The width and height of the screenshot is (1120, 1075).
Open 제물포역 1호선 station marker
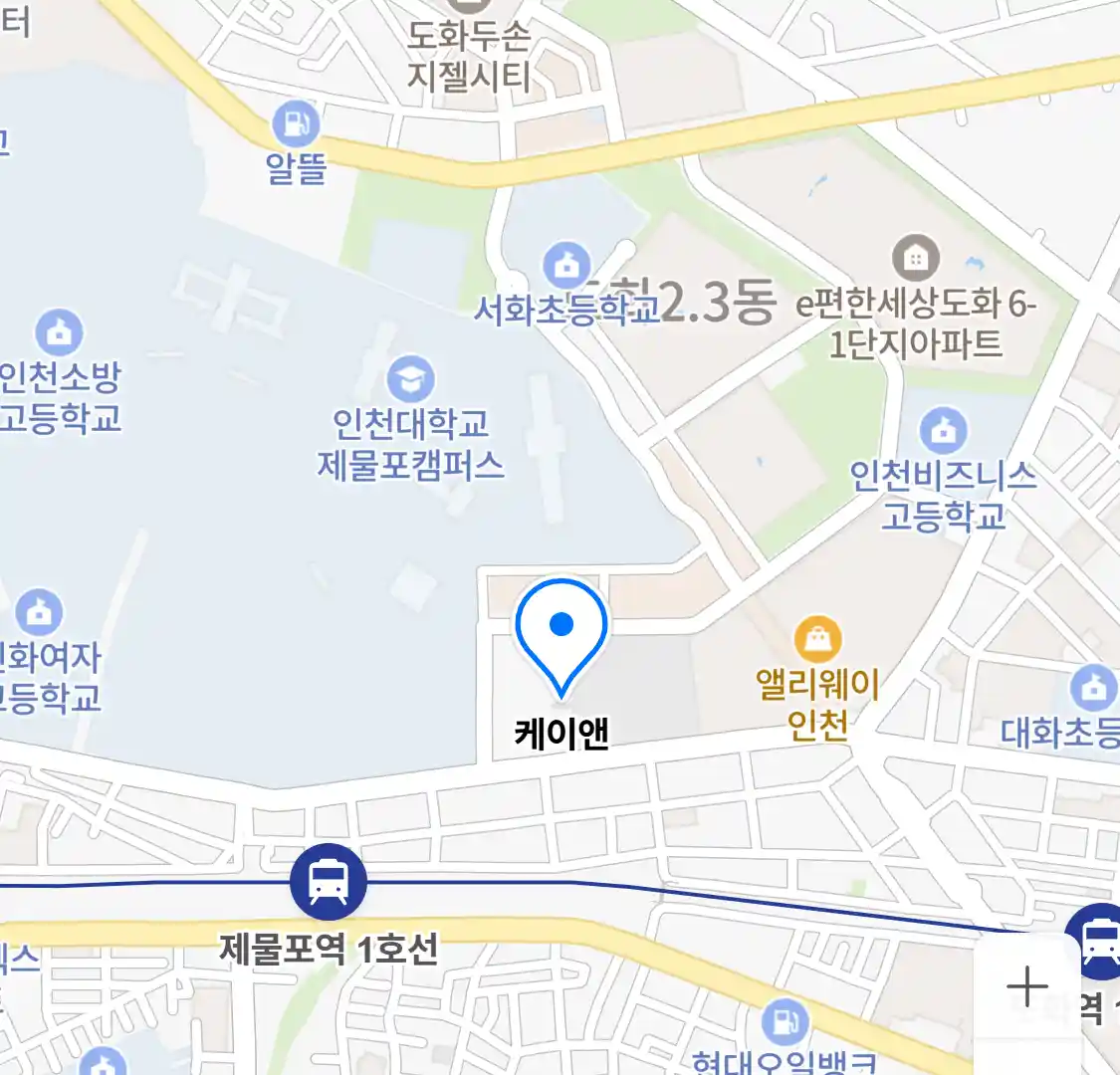point(328,881)
